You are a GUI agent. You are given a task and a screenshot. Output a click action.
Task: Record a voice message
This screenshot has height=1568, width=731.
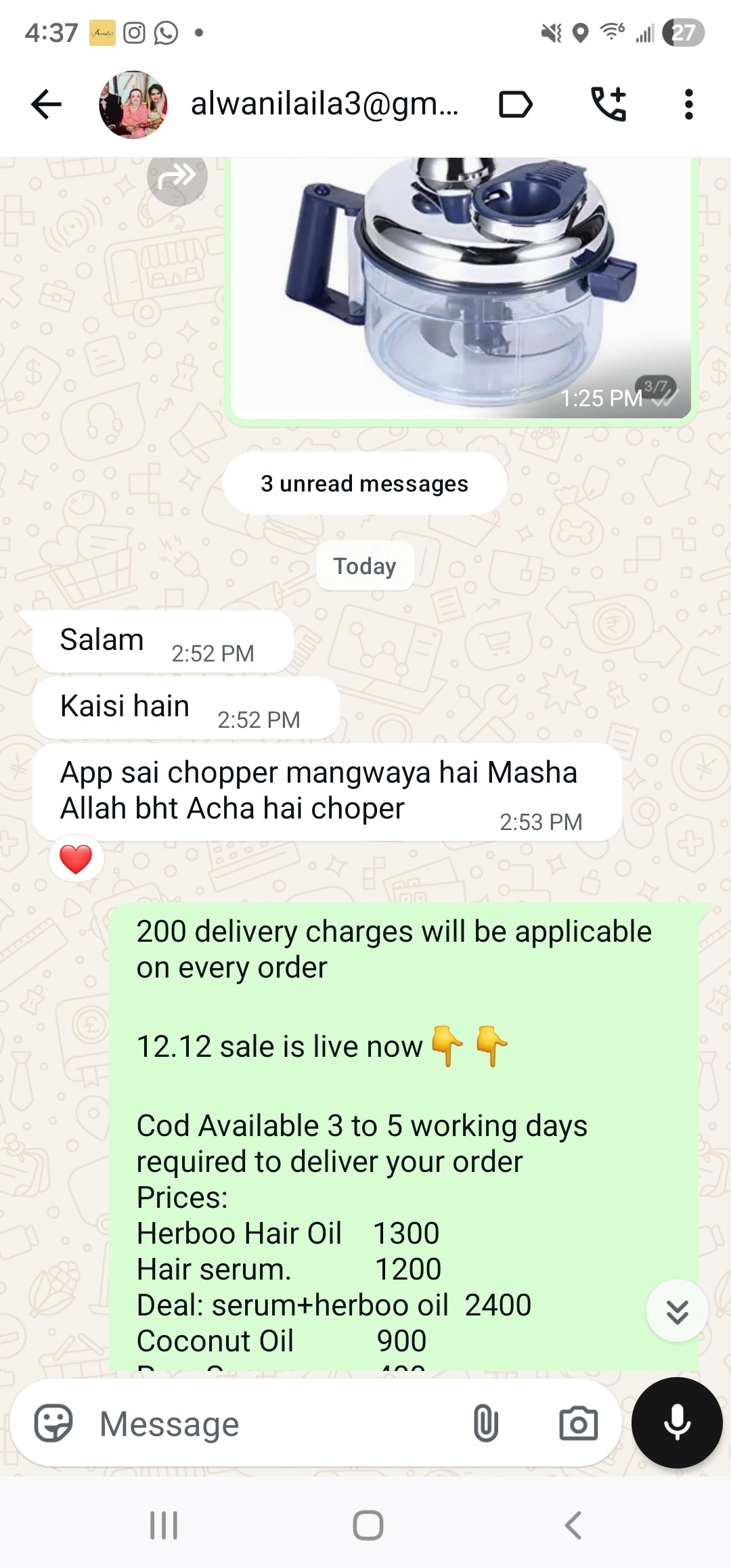click(677, 1422)
